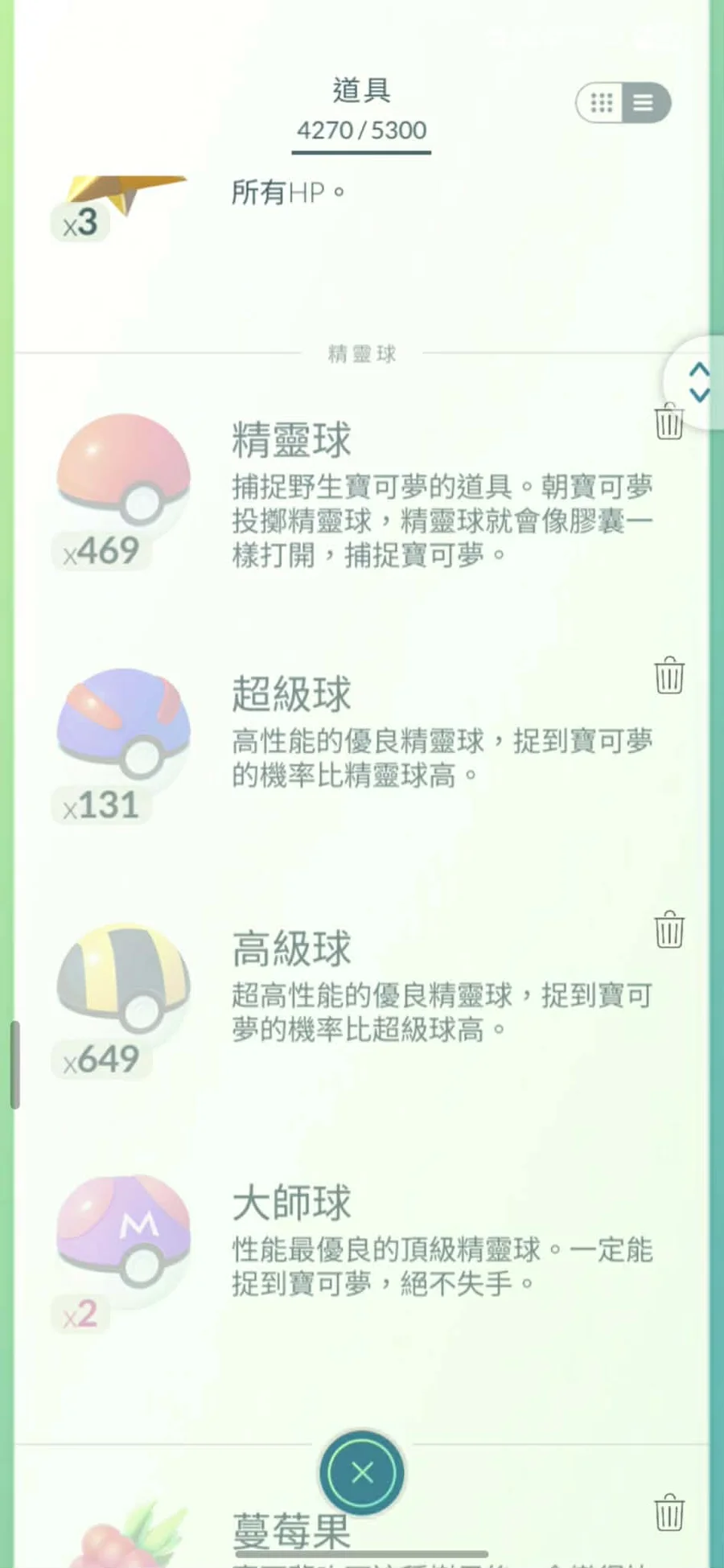
Task: Discard 精靈球 with its trash icon
Action: coord(668,422)
